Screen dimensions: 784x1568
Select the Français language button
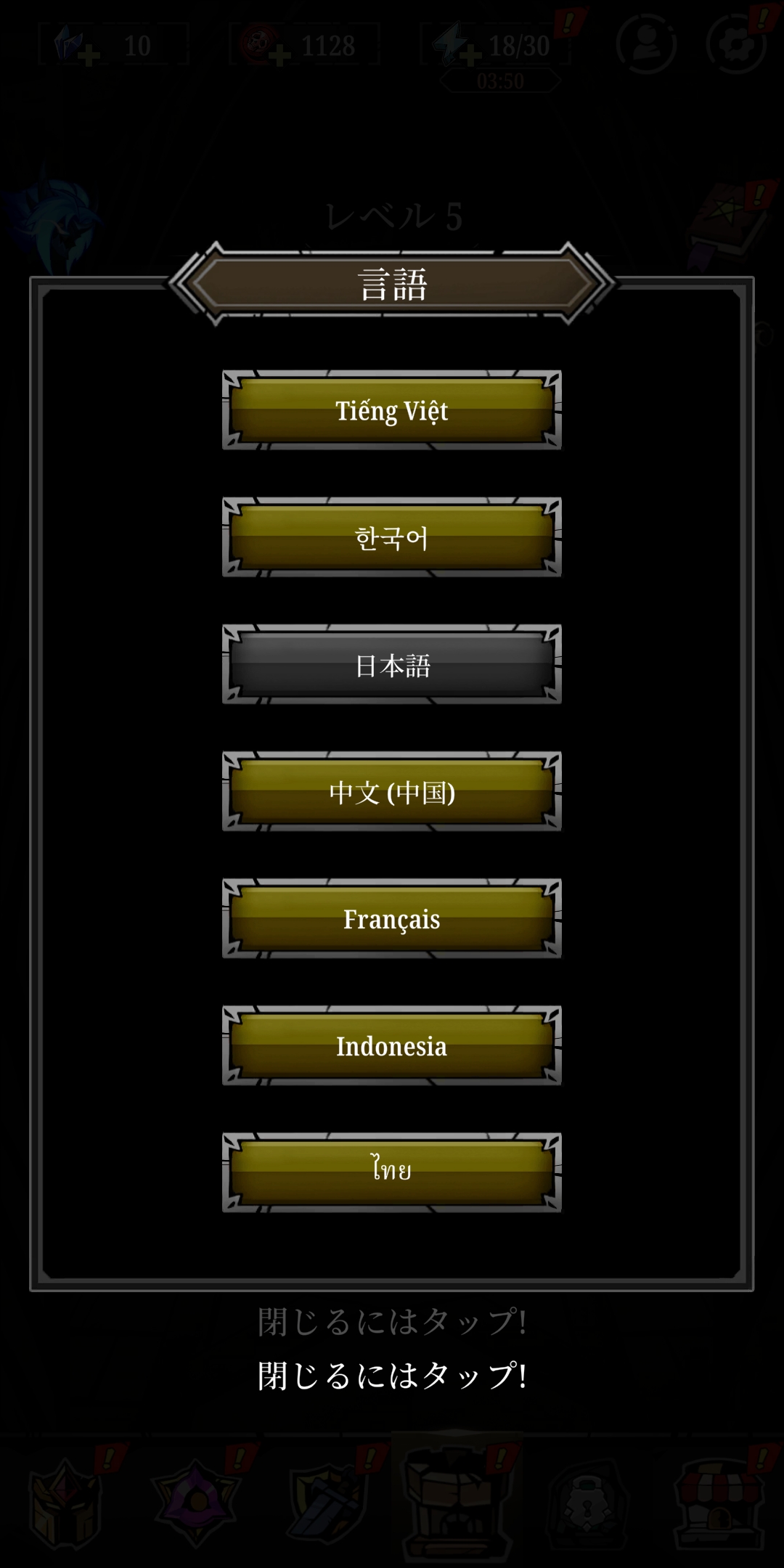392,918
